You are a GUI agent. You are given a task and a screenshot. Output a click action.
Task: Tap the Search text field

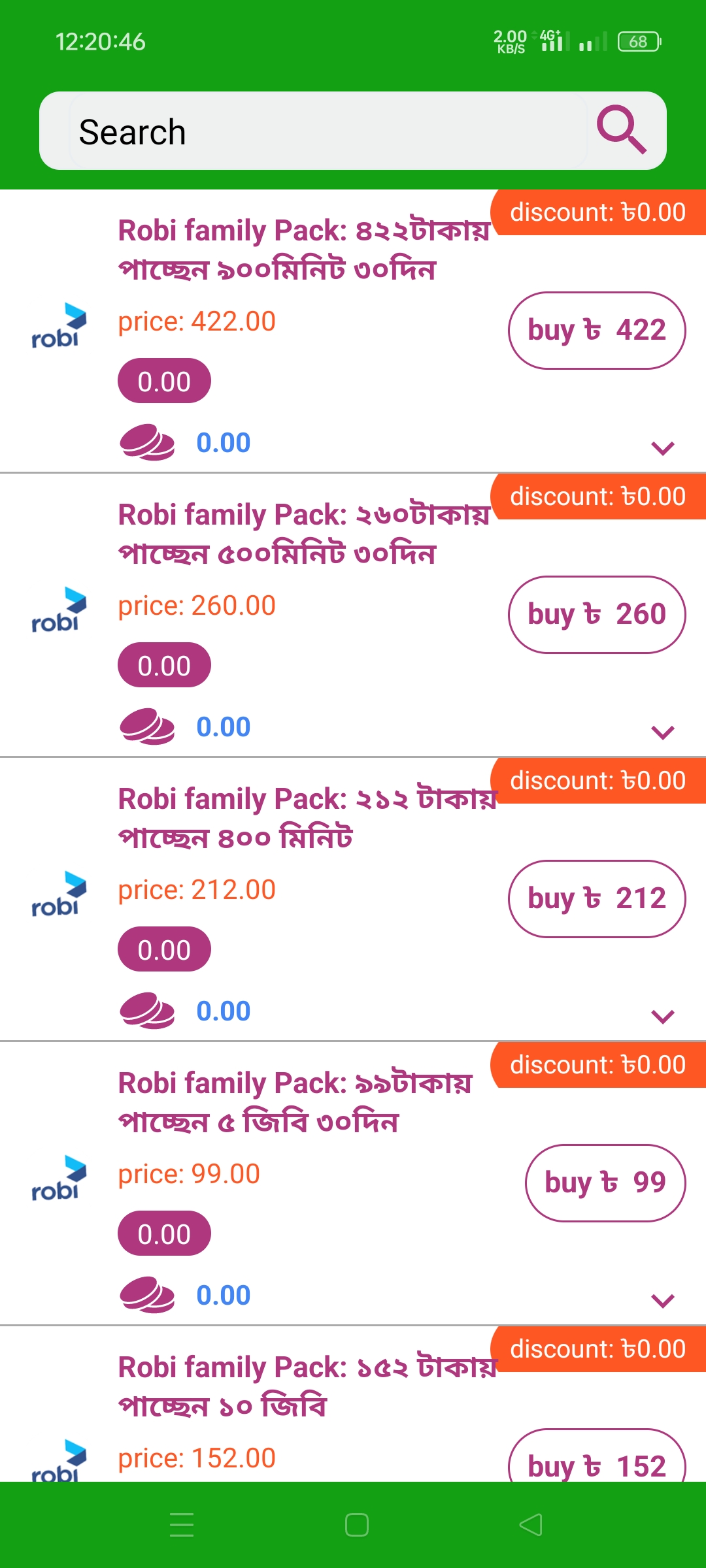coord(329,131)
